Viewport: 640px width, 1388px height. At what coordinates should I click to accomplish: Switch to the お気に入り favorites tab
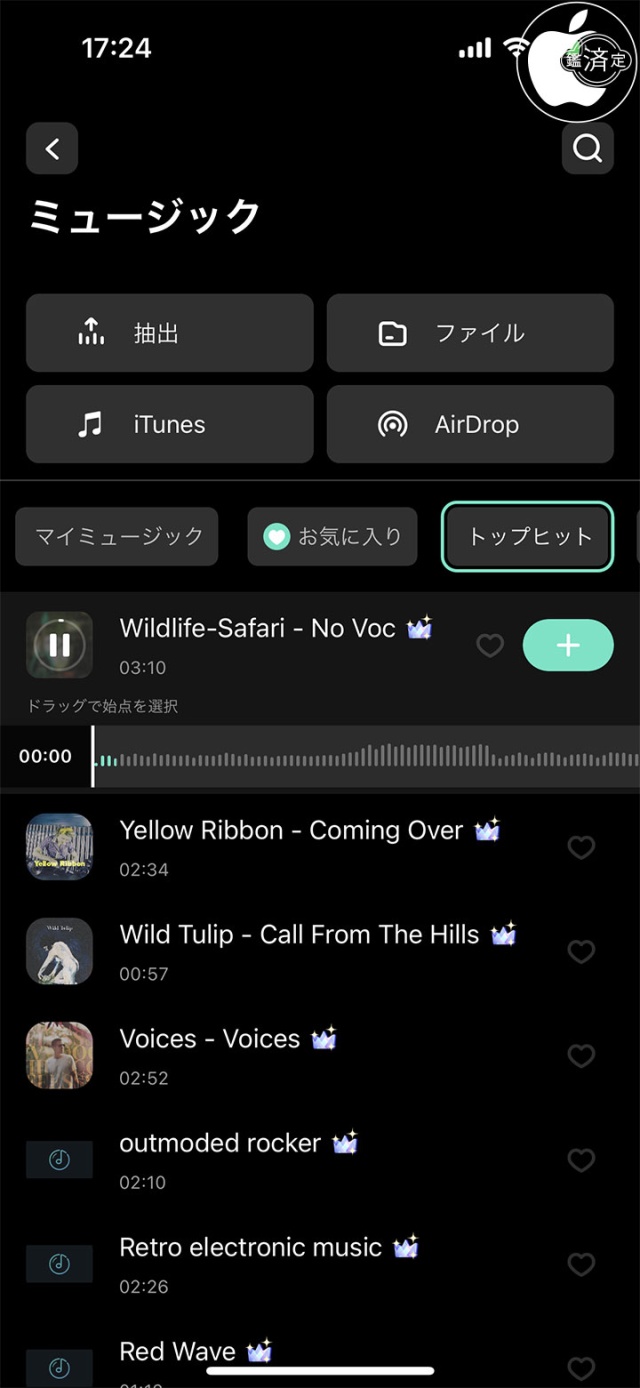[x=332, y=537]
